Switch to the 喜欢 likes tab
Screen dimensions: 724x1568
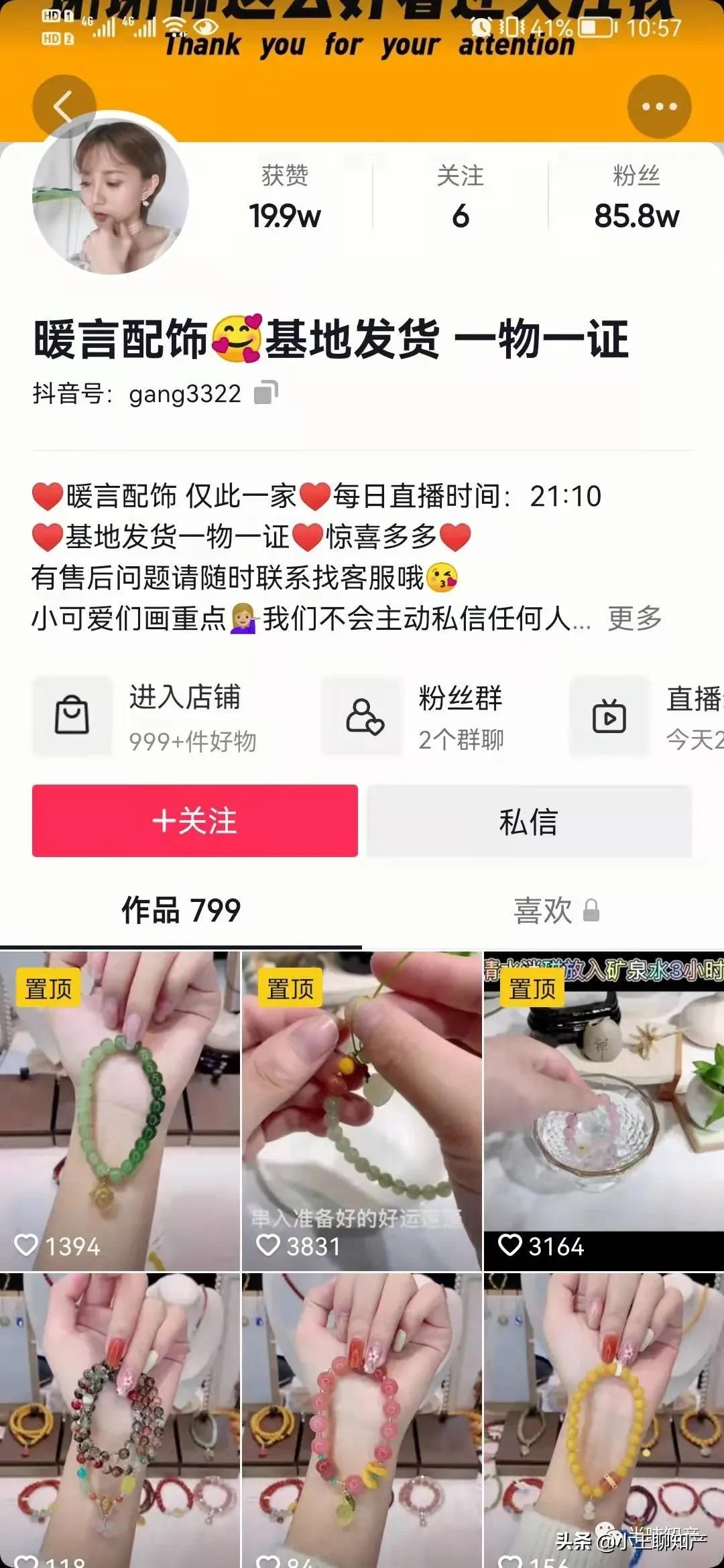pos(555,910)
